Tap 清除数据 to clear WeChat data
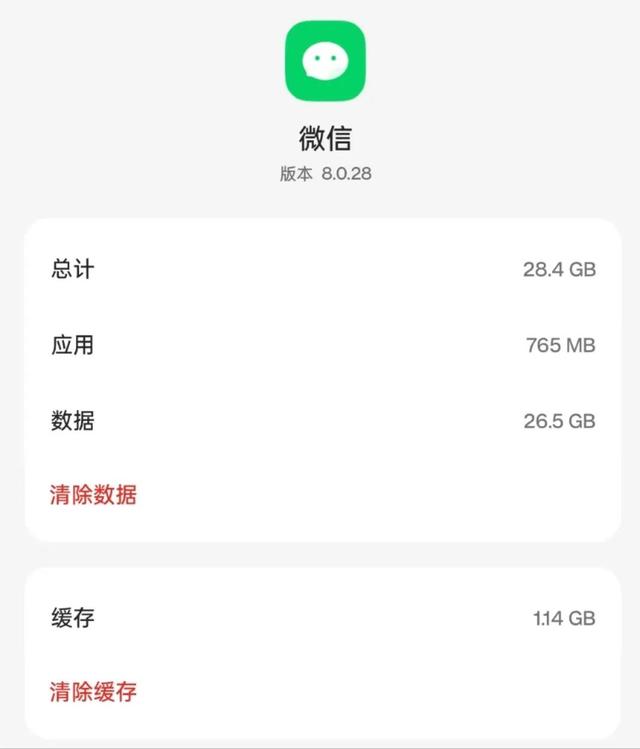 tap(93, 494)
